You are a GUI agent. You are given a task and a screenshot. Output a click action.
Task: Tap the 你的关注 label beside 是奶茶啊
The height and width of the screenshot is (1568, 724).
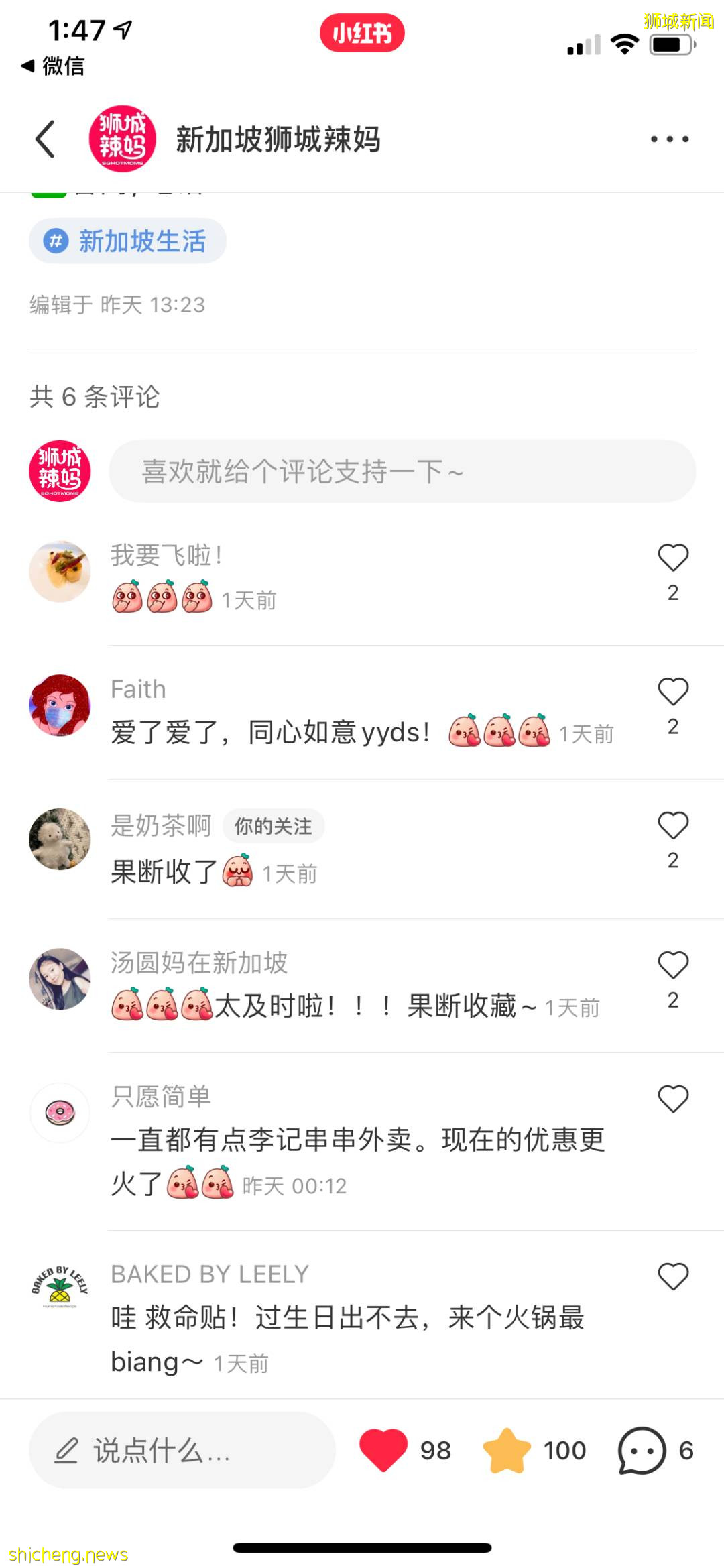pos(273,827)
